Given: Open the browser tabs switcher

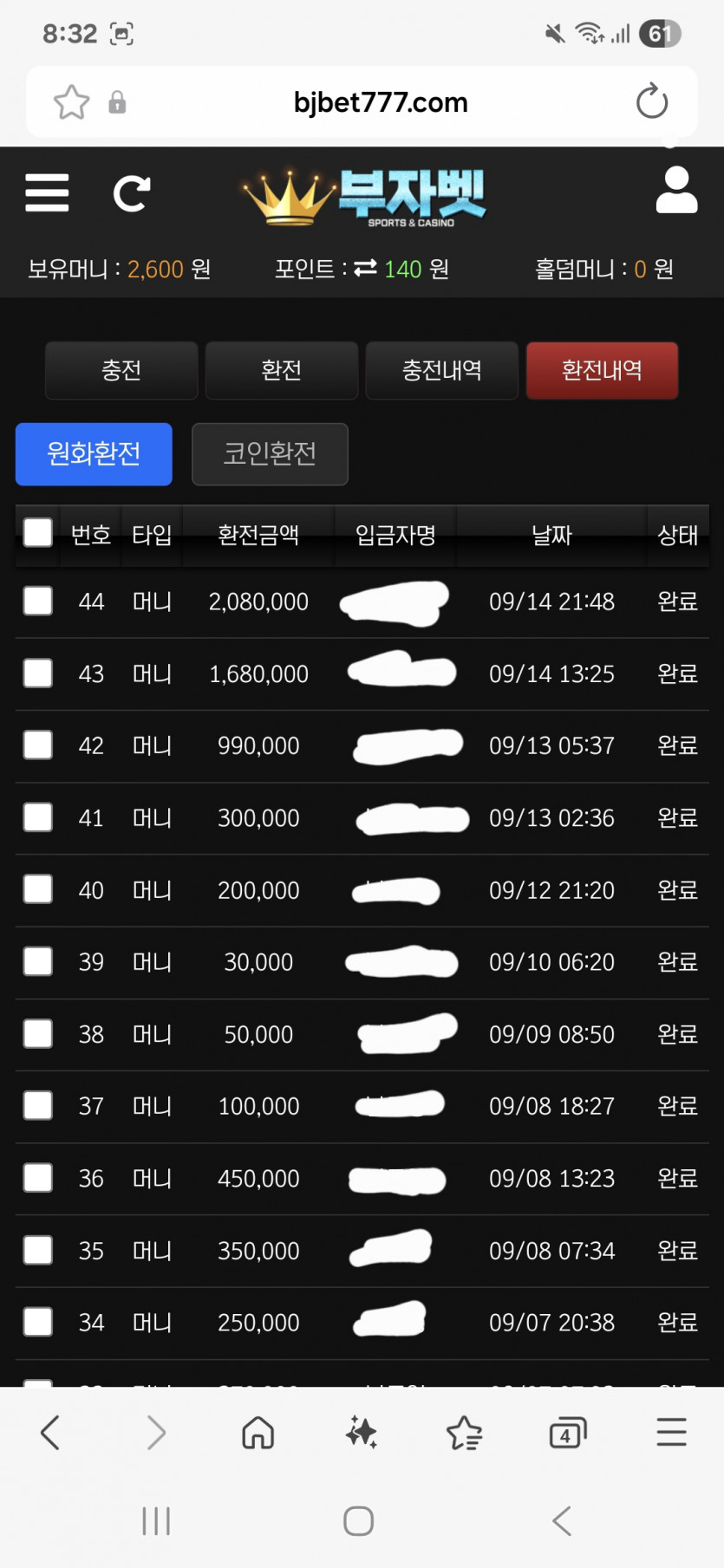Looking at the screenshot, I should (x=568, y=1433).
